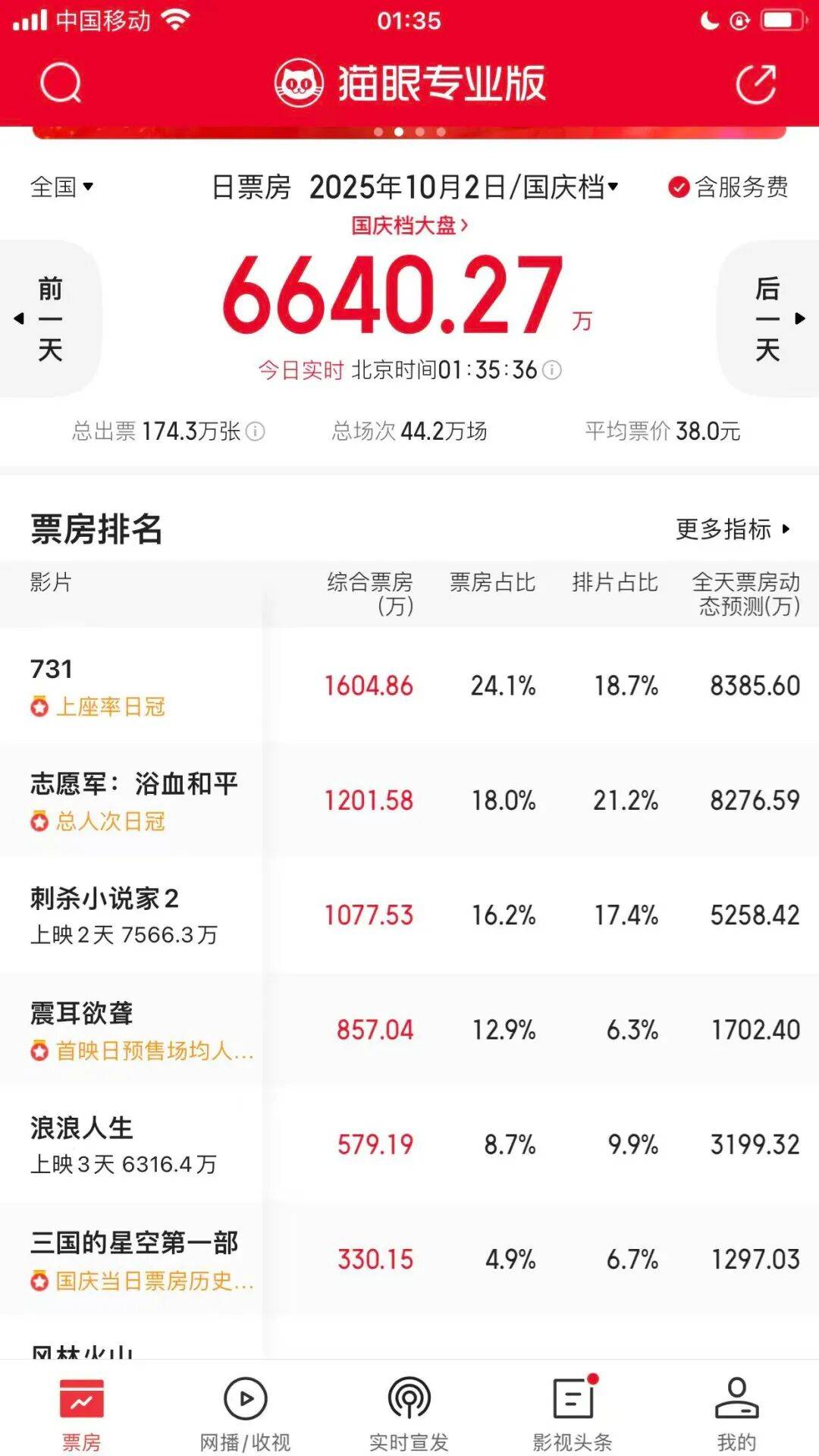Share this box office page
The image size is (819, 1456).
coord(756,83)
